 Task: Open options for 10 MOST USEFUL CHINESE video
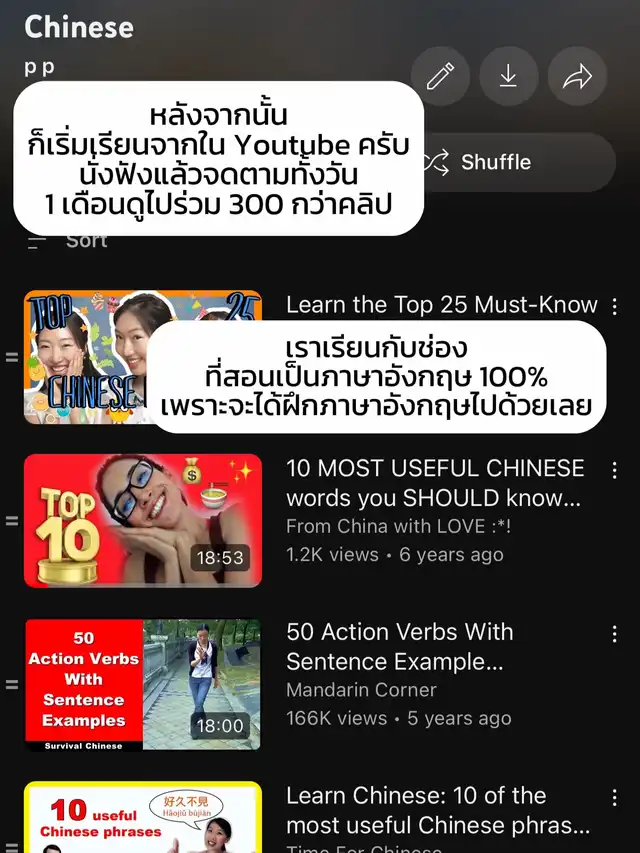point(614,470)
